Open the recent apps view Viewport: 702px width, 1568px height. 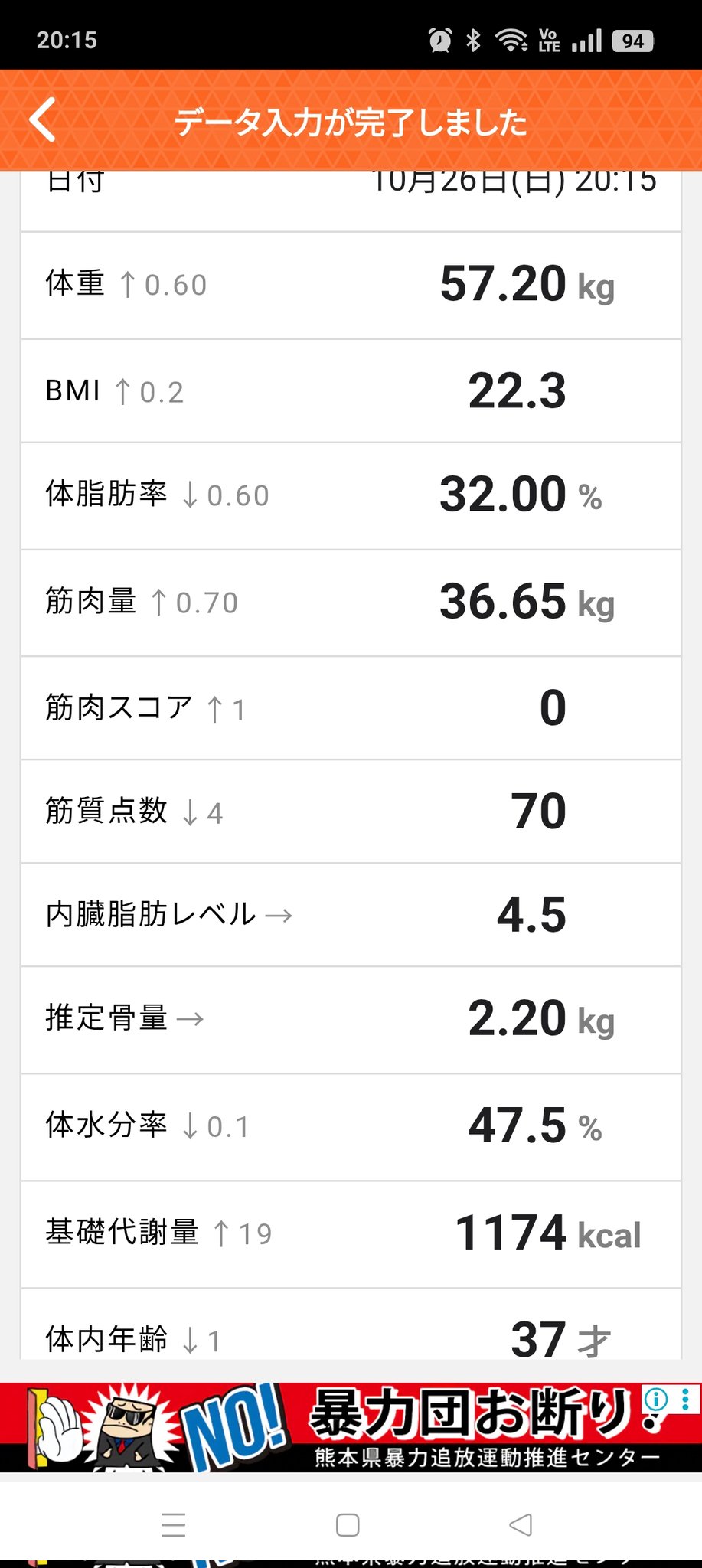(x=174, y=1525)
